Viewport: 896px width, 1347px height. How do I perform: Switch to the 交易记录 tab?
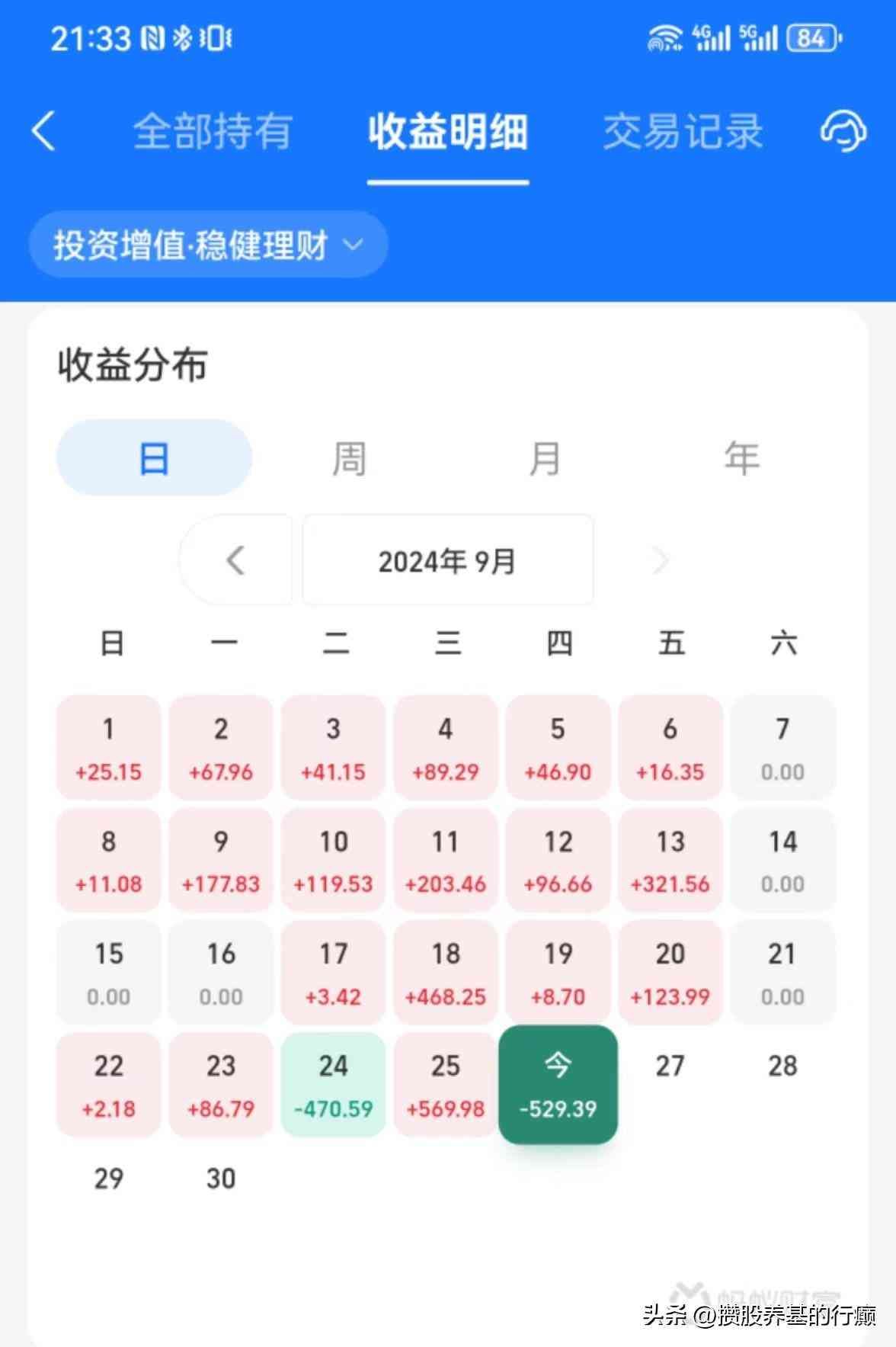click(x=683, y=131)
